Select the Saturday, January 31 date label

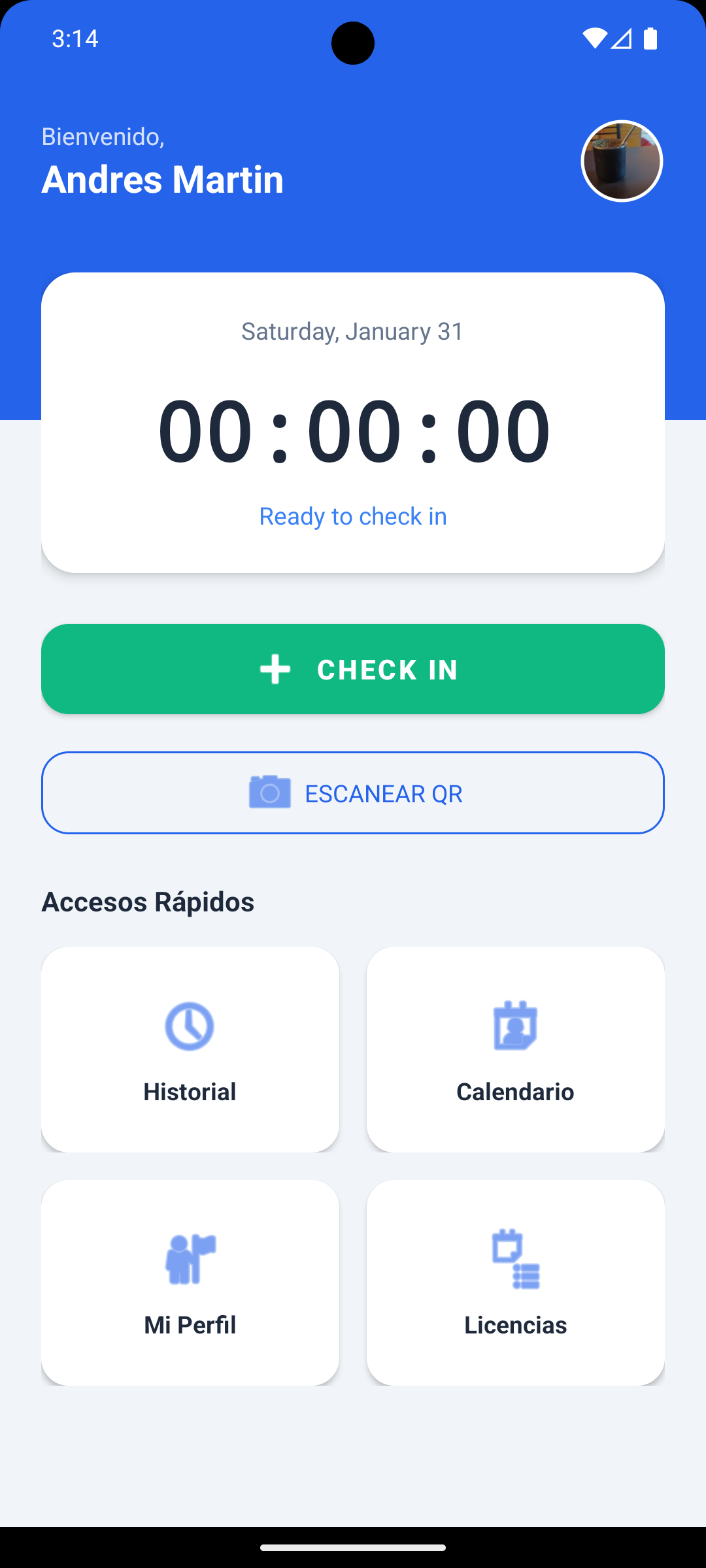(353, 331)
